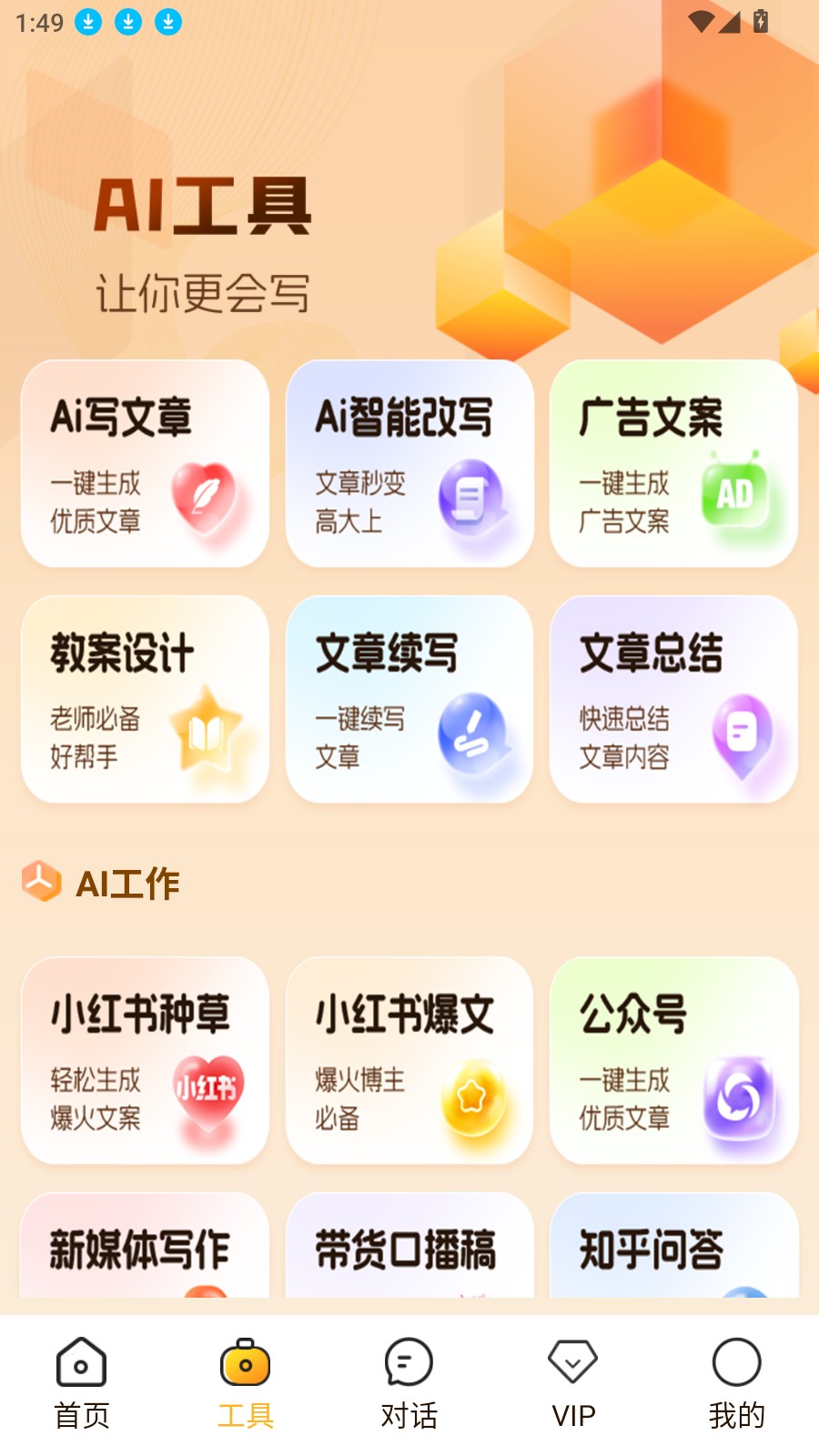Switch to the 首页 home tab

tap(82, 1383)
